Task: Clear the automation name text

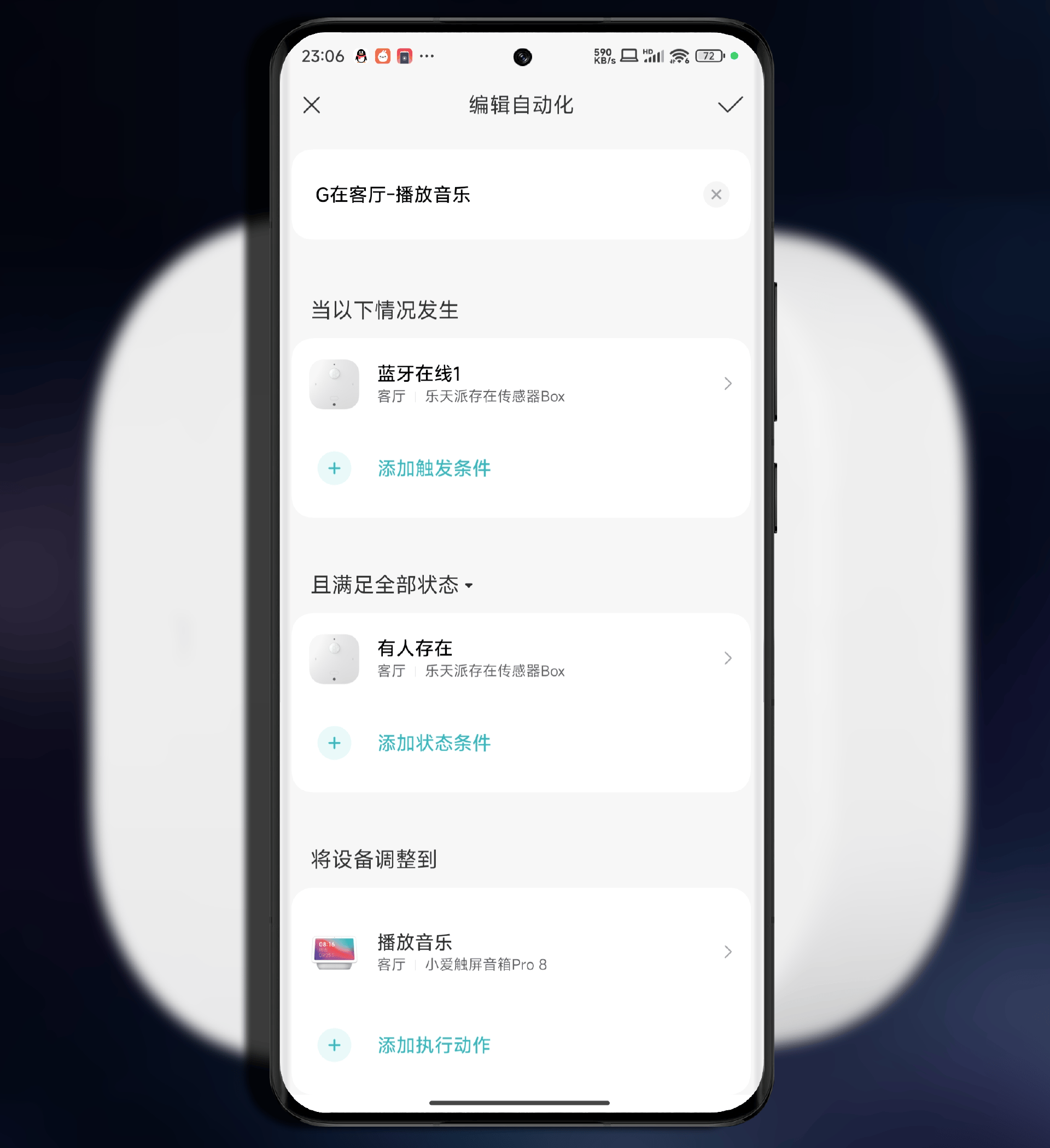Action: (716, 195)
